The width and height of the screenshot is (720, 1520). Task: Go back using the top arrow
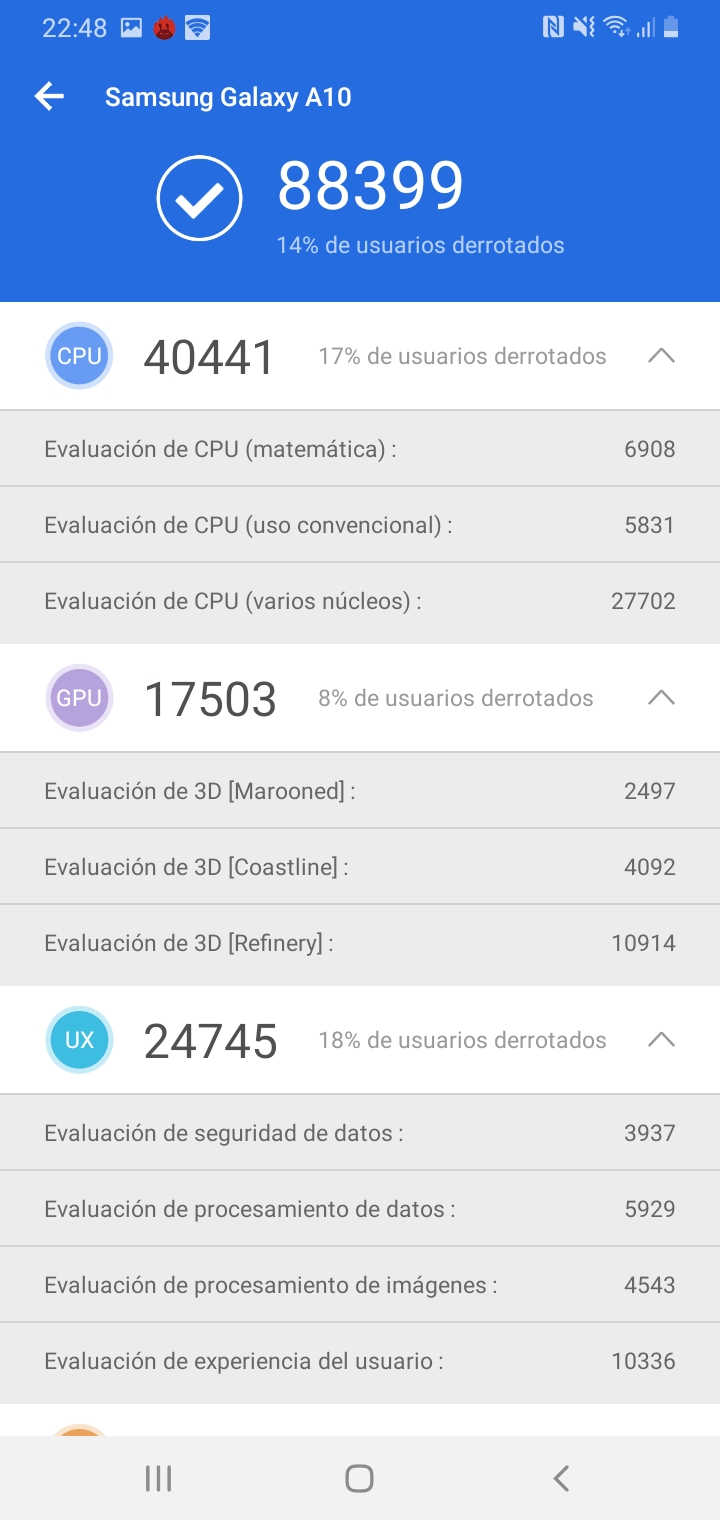point(49,96)
